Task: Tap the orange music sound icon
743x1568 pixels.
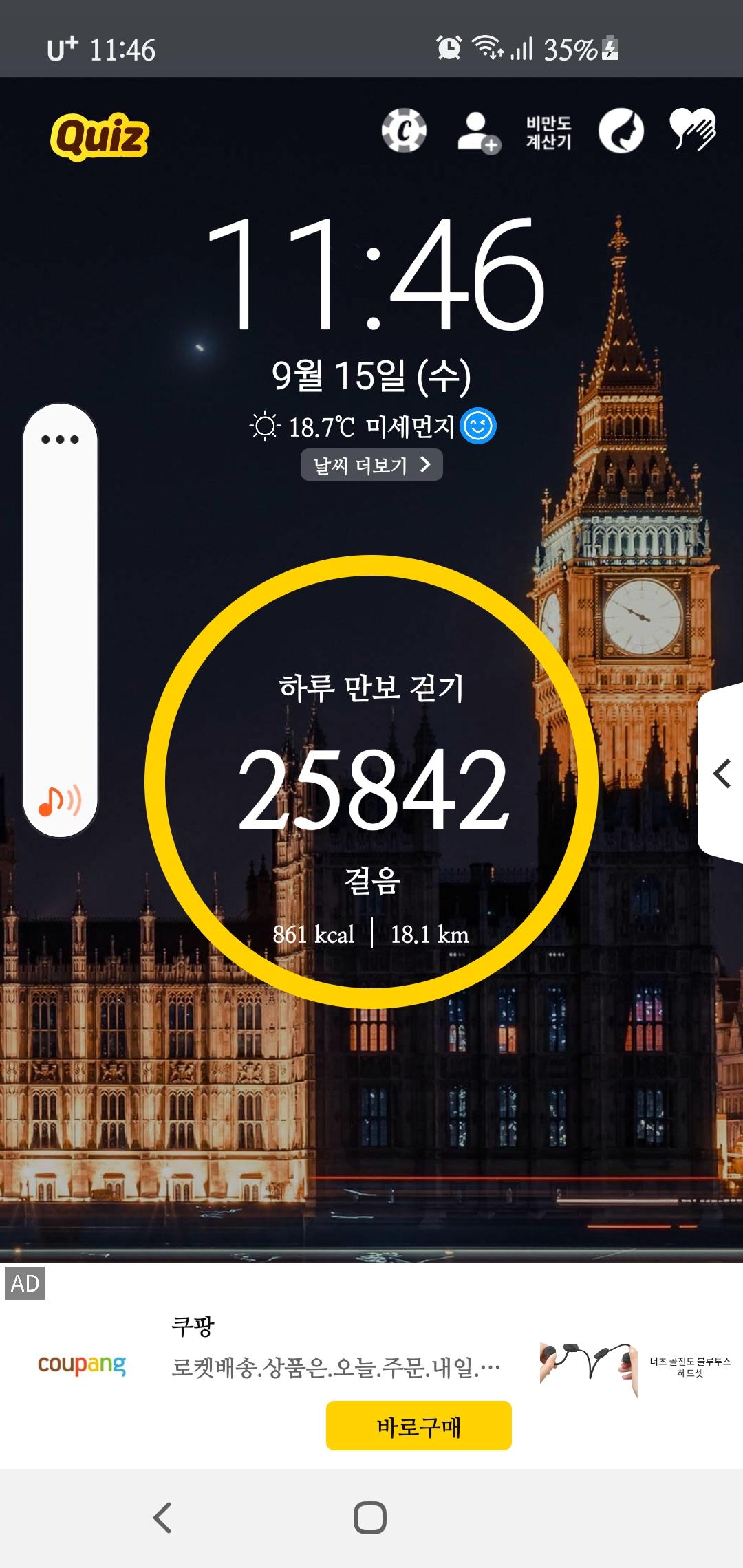Action: pos(61,801)
